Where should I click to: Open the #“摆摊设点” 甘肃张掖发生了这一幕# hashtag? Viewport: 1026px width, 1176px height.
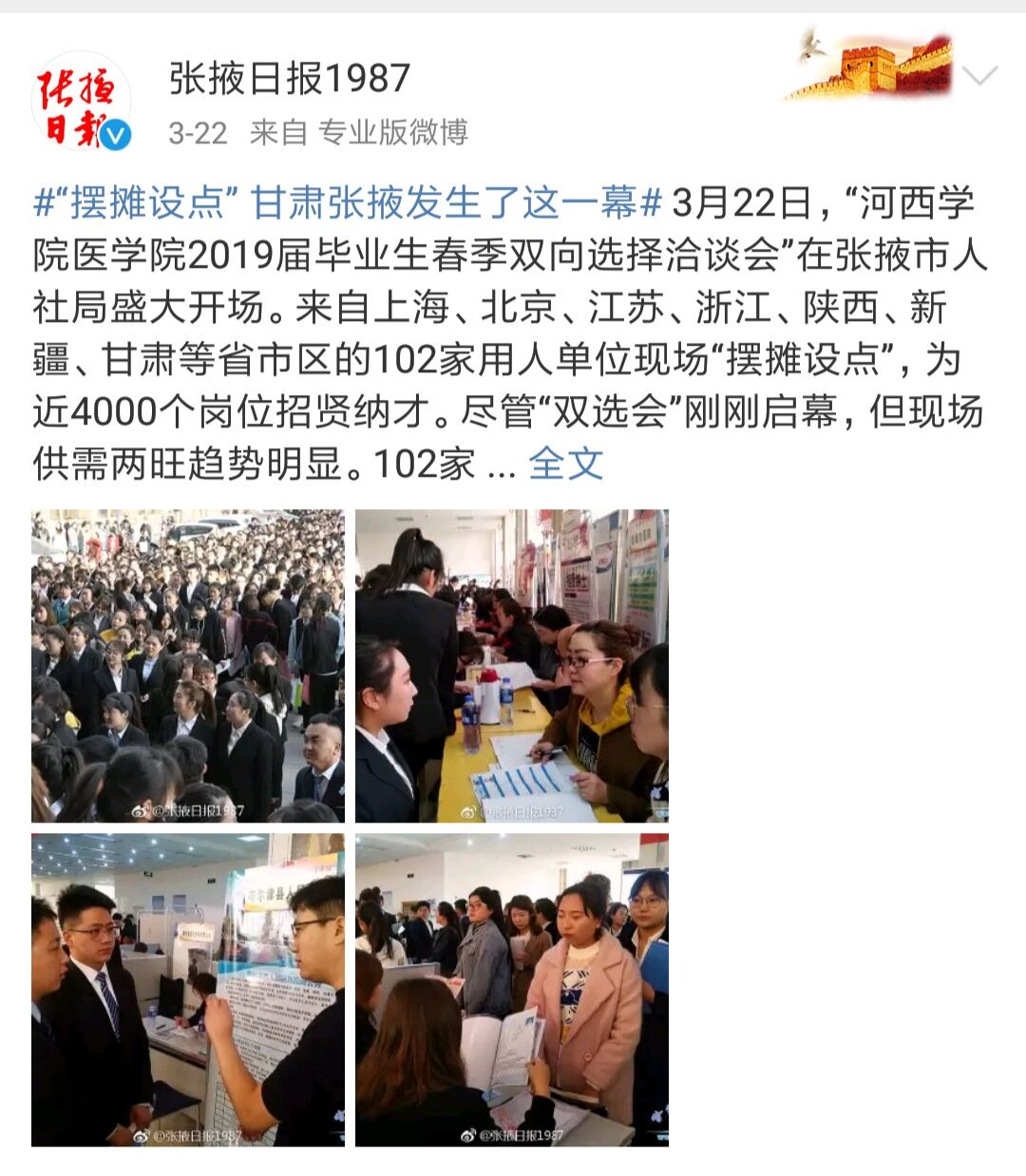pos(347,203)
